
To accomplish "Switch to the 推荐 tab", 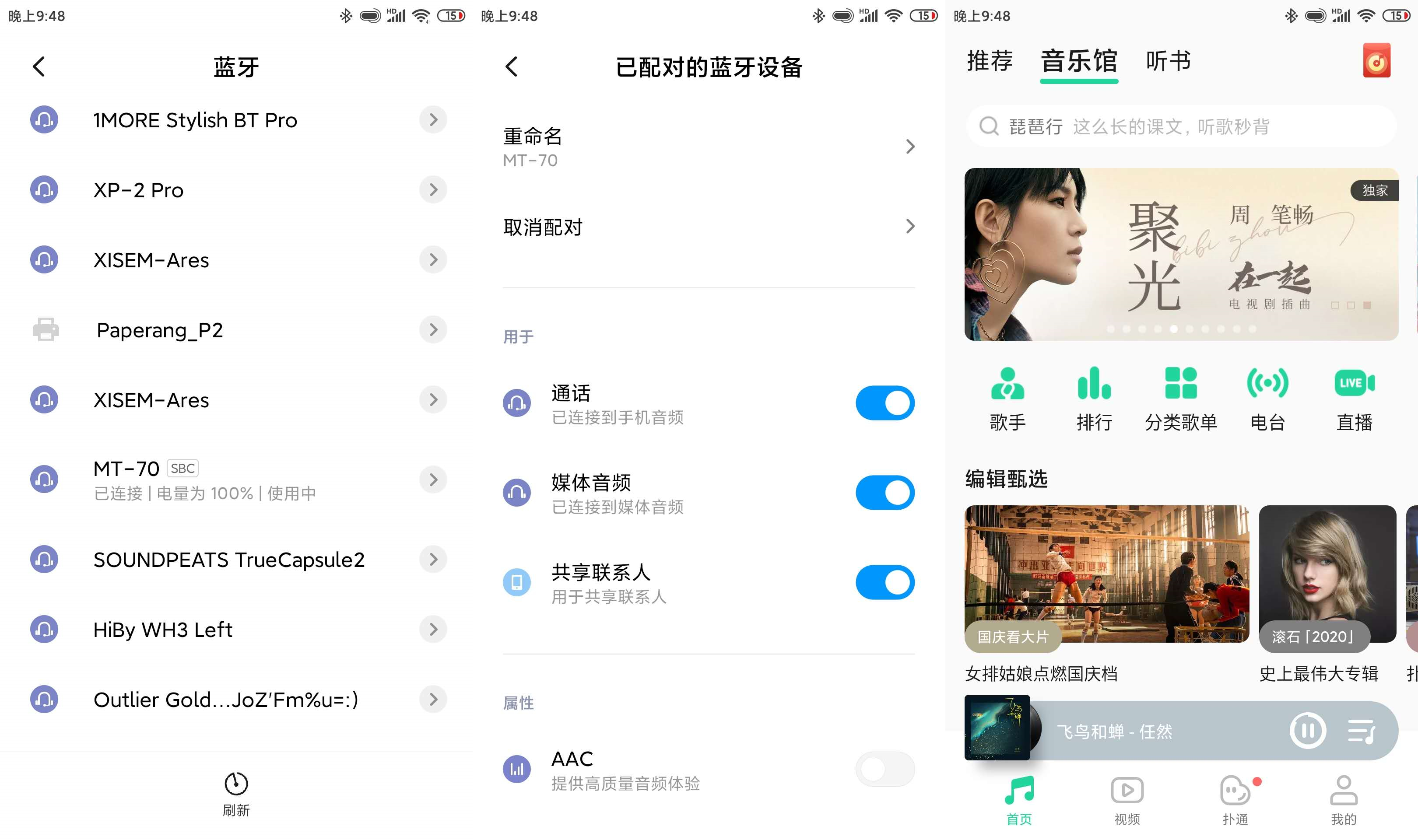I will tap(990, 61).
